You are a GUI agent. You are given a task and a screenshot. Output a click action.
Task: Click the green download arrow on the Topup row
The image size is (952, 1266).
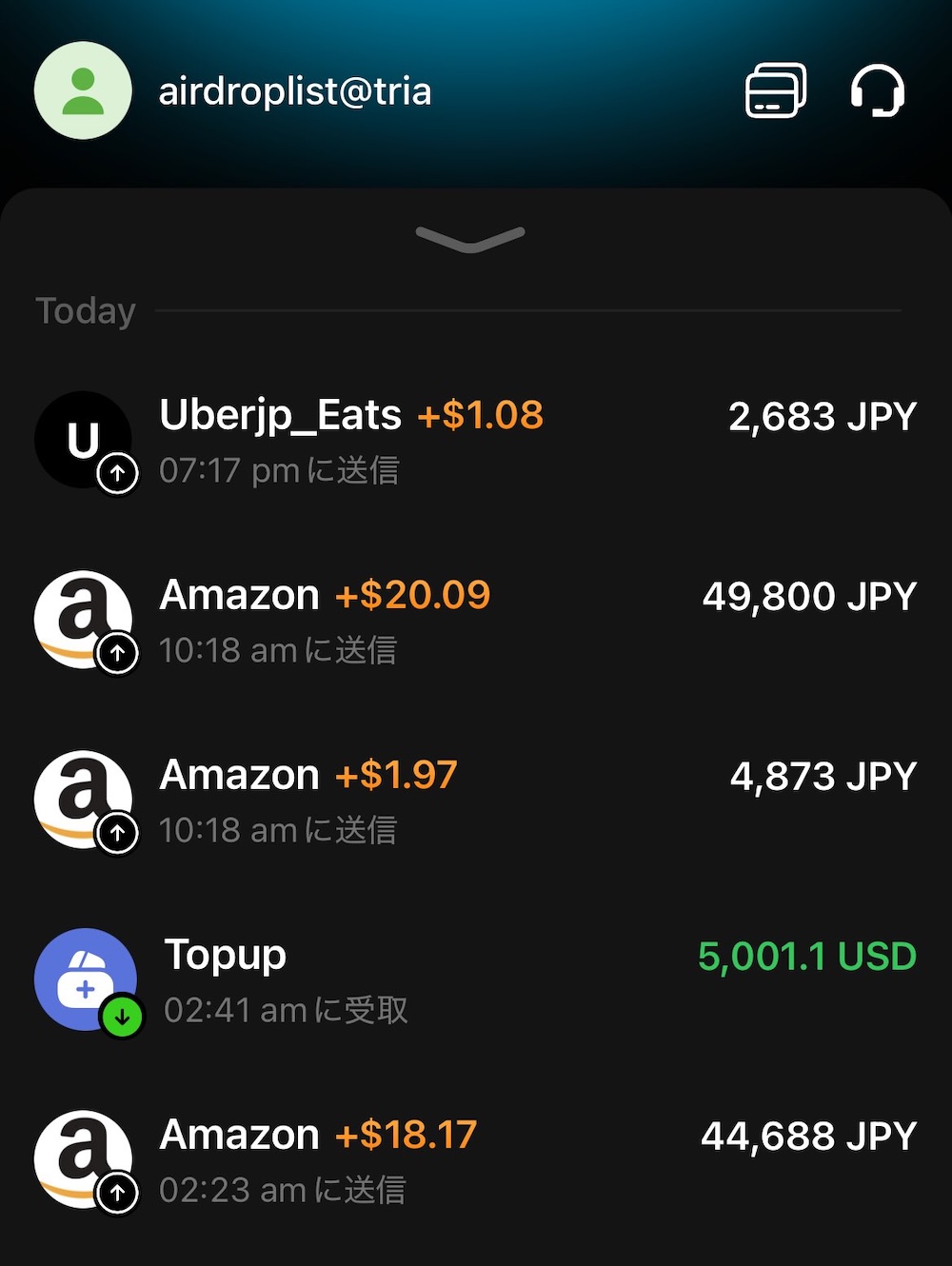(122, 1017)
